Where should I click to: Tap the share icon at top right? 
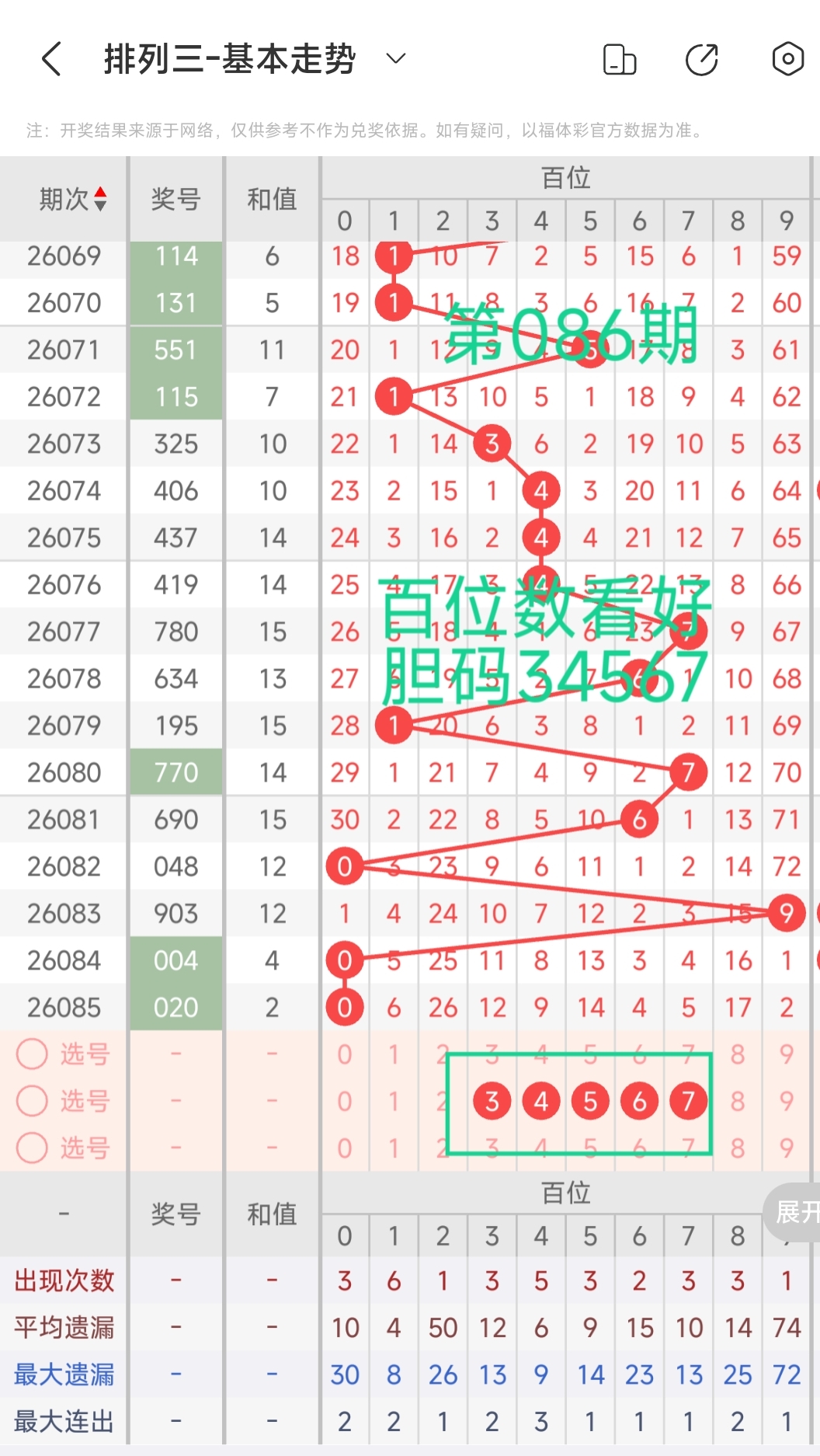(701, 58)
